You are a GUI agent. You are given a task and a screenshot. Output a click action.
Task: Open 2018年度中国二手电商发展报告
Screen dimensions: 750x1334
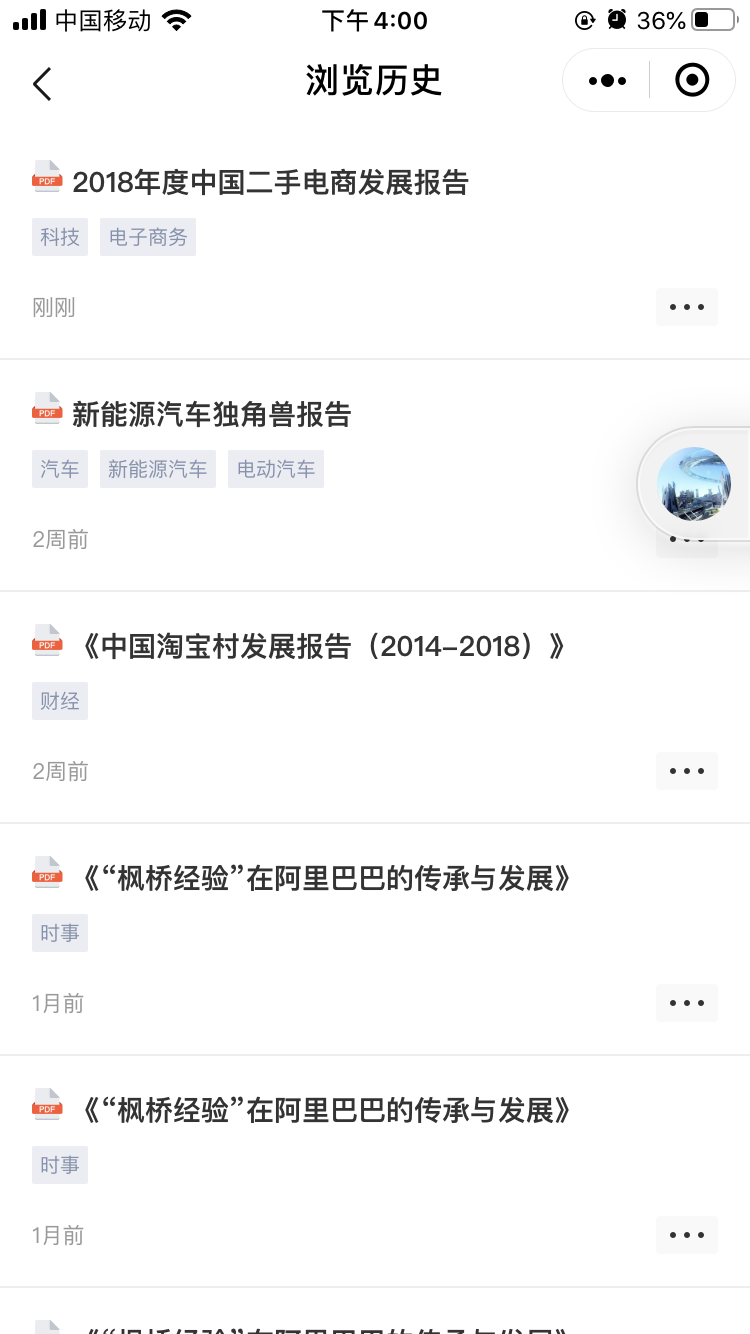click(x=270, y=183)
